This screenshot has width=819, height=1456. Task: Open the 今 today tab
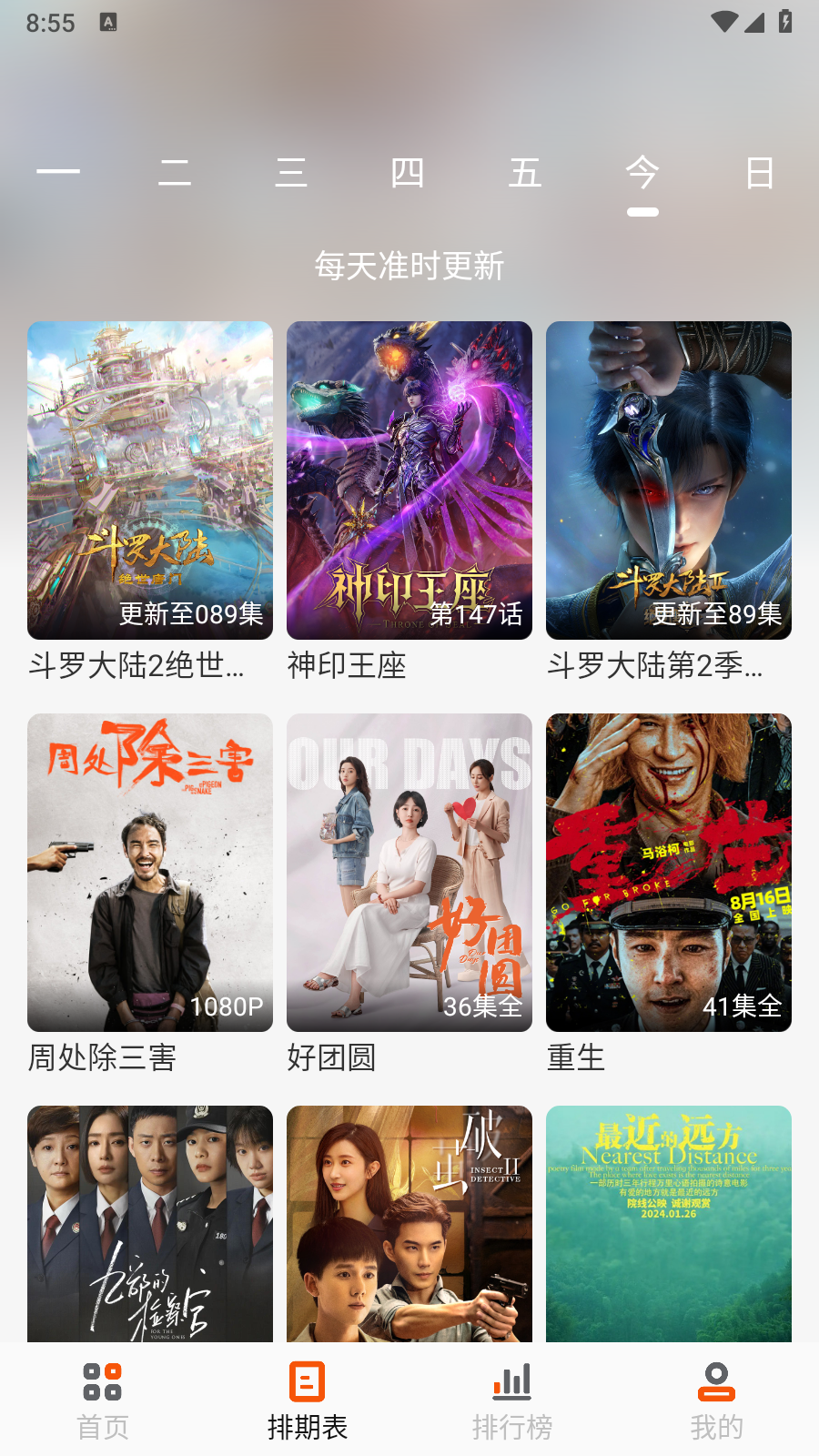click(643, 175)
